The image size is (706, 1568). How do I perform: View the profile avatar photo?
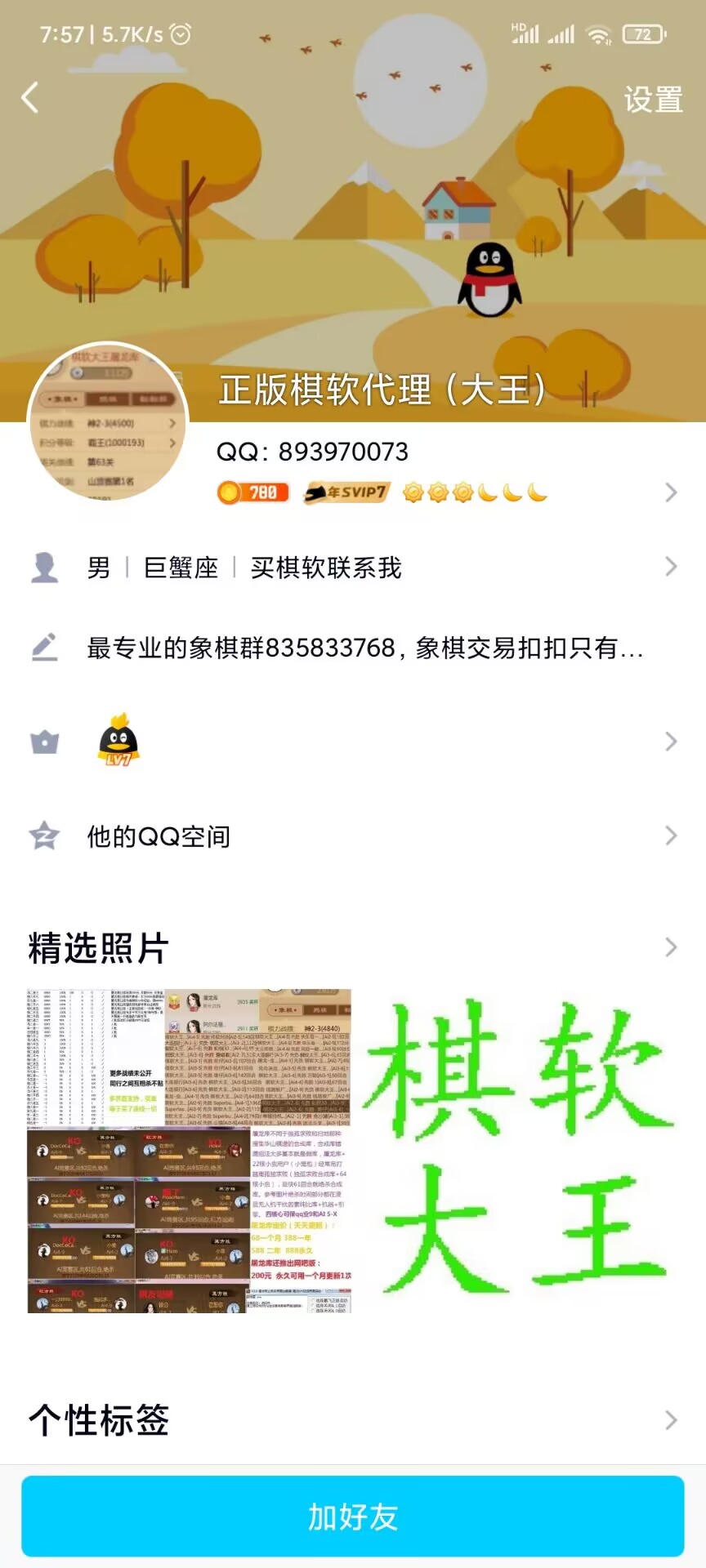[108, 421]
